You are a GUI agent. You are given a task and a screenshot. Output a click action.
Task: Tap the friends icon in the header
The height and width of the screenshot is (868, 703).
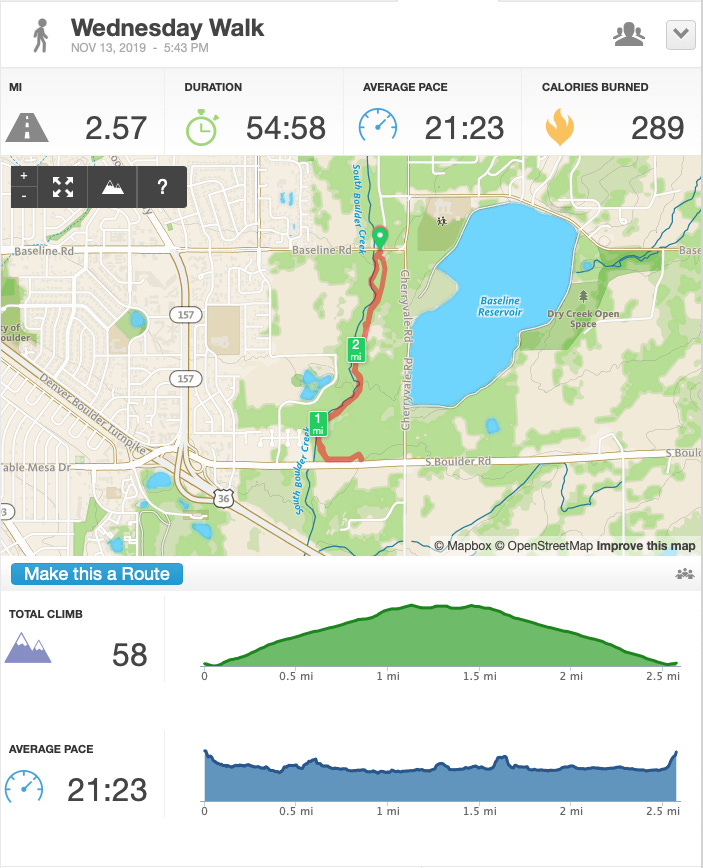(629, 34)
